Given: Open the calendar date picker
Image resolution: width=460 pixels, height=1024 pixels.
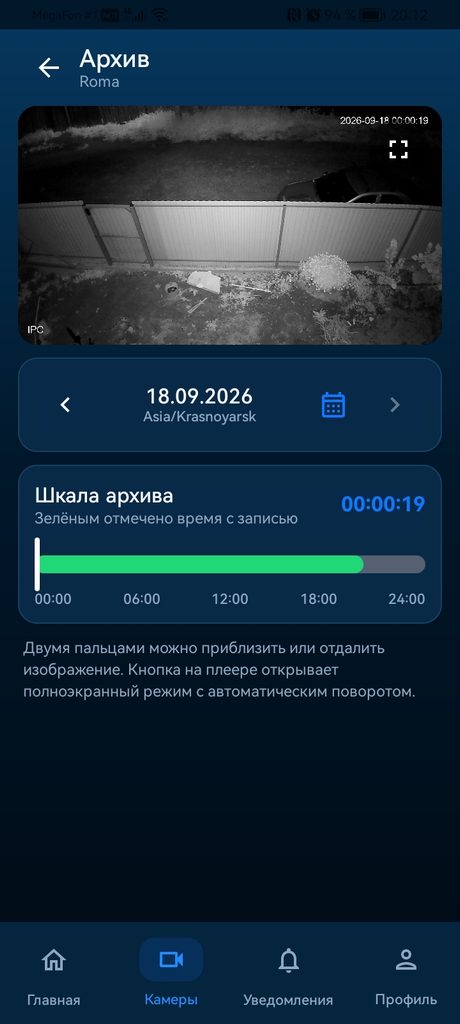Looking at the screenshot, I should [x=333, y=405].
